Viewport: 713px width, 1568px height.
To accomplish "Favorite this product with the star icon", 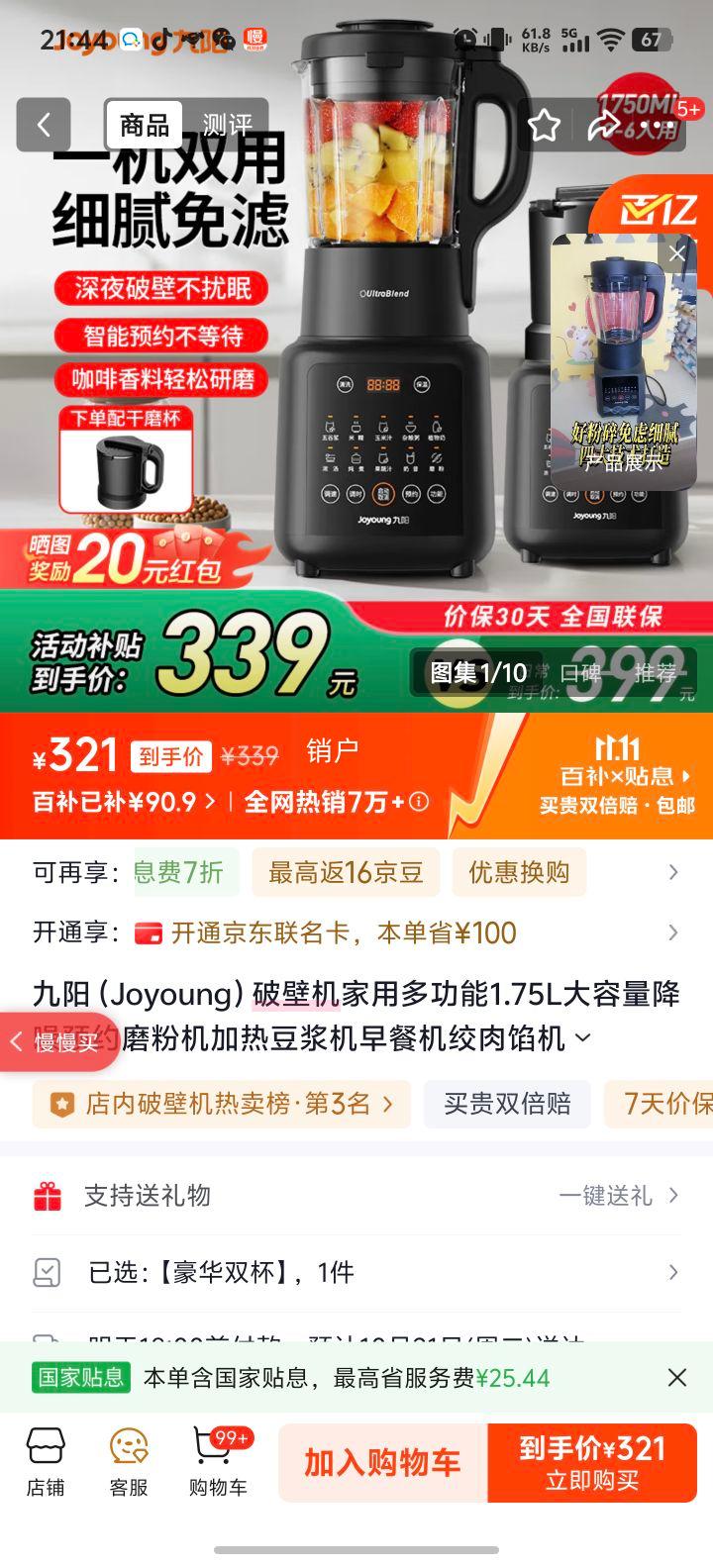I will point(544,126).
